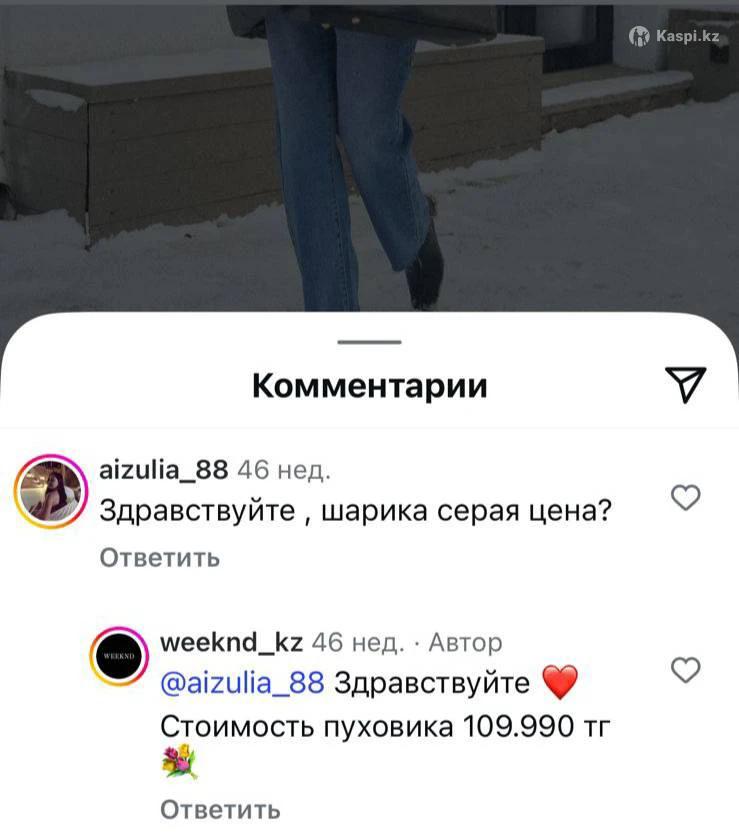This screenshot has width=739, height=838.
Task: Open aizulia_88's profile picture
Action: coord(50,492)
